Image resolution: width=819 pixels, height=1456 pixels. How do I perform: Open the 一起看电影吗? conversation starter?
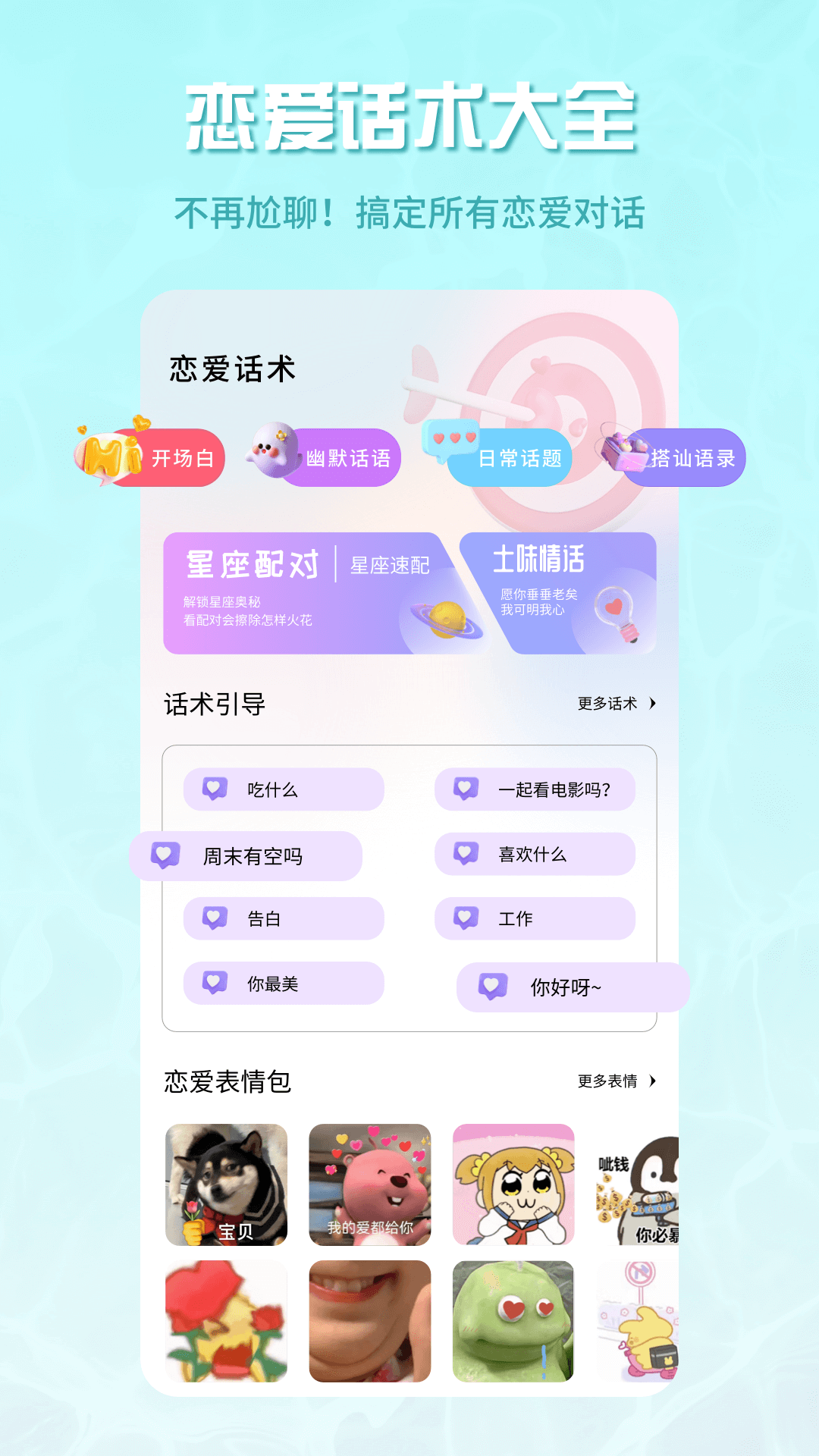pos(535,789)
